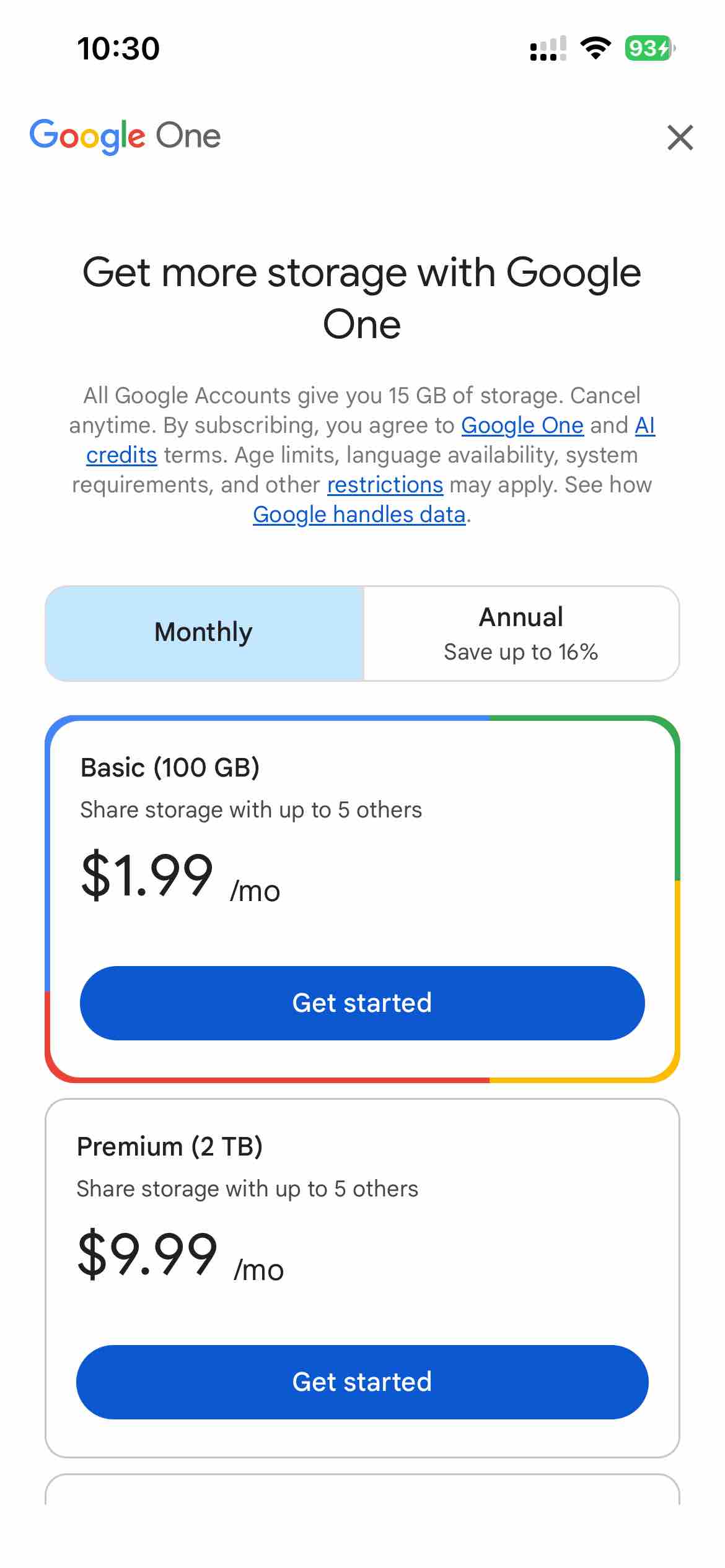View the restrictions link
This screenshot has height=1568, width=725.
tap(385, 484)
